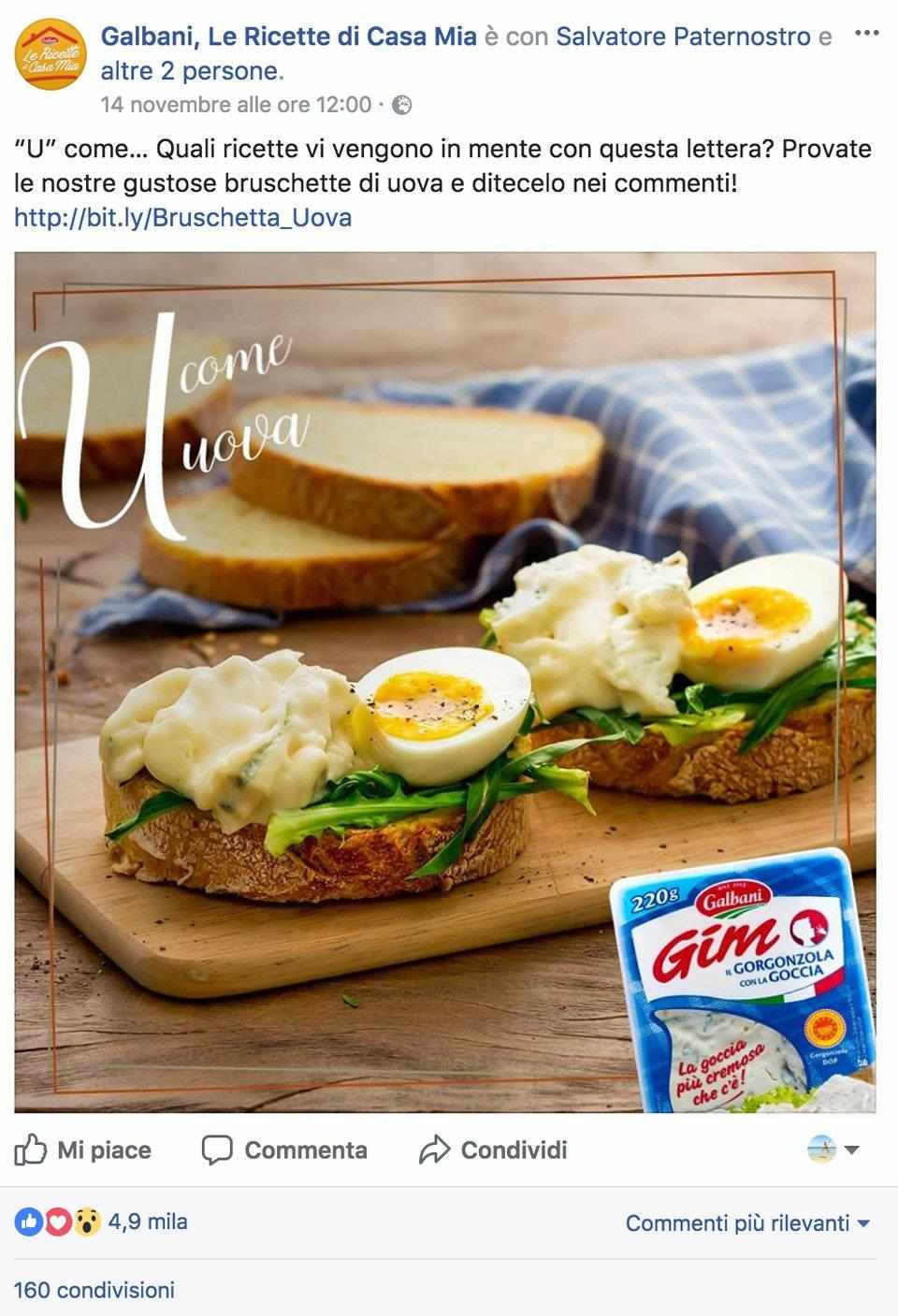Change the 'Commenti più rilevanti' sorting

pyautogui.click(x=747, y=1222)
